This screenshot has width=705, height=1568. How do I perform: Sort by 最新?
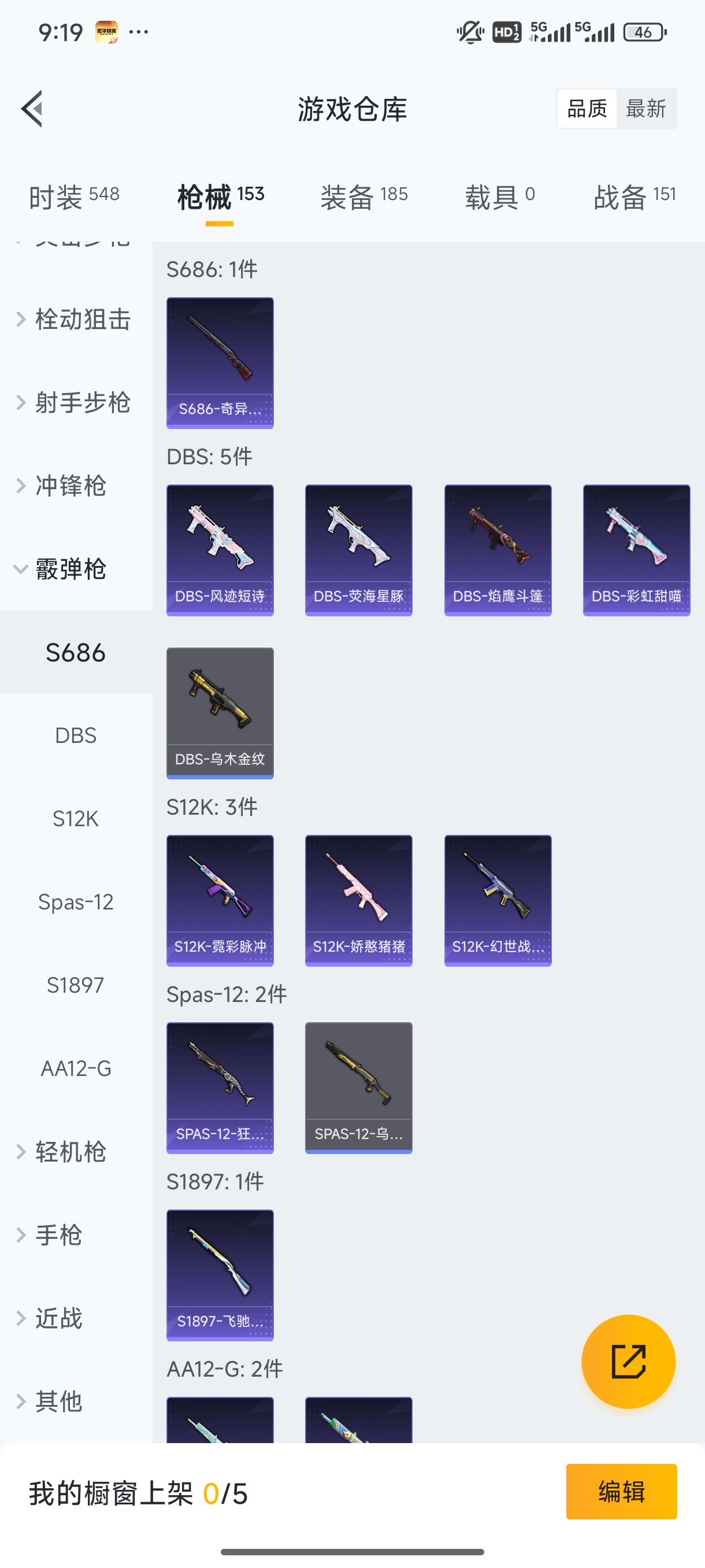pos(645,109)
